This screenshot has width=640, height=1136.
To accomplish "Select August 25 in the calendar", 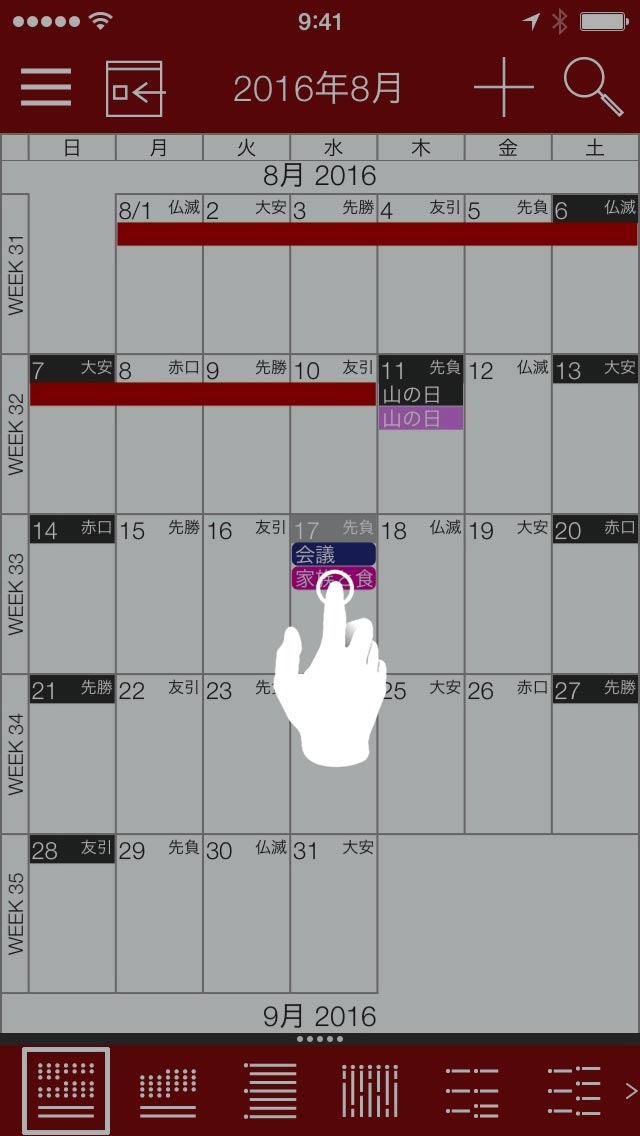I will click(421, 750).
